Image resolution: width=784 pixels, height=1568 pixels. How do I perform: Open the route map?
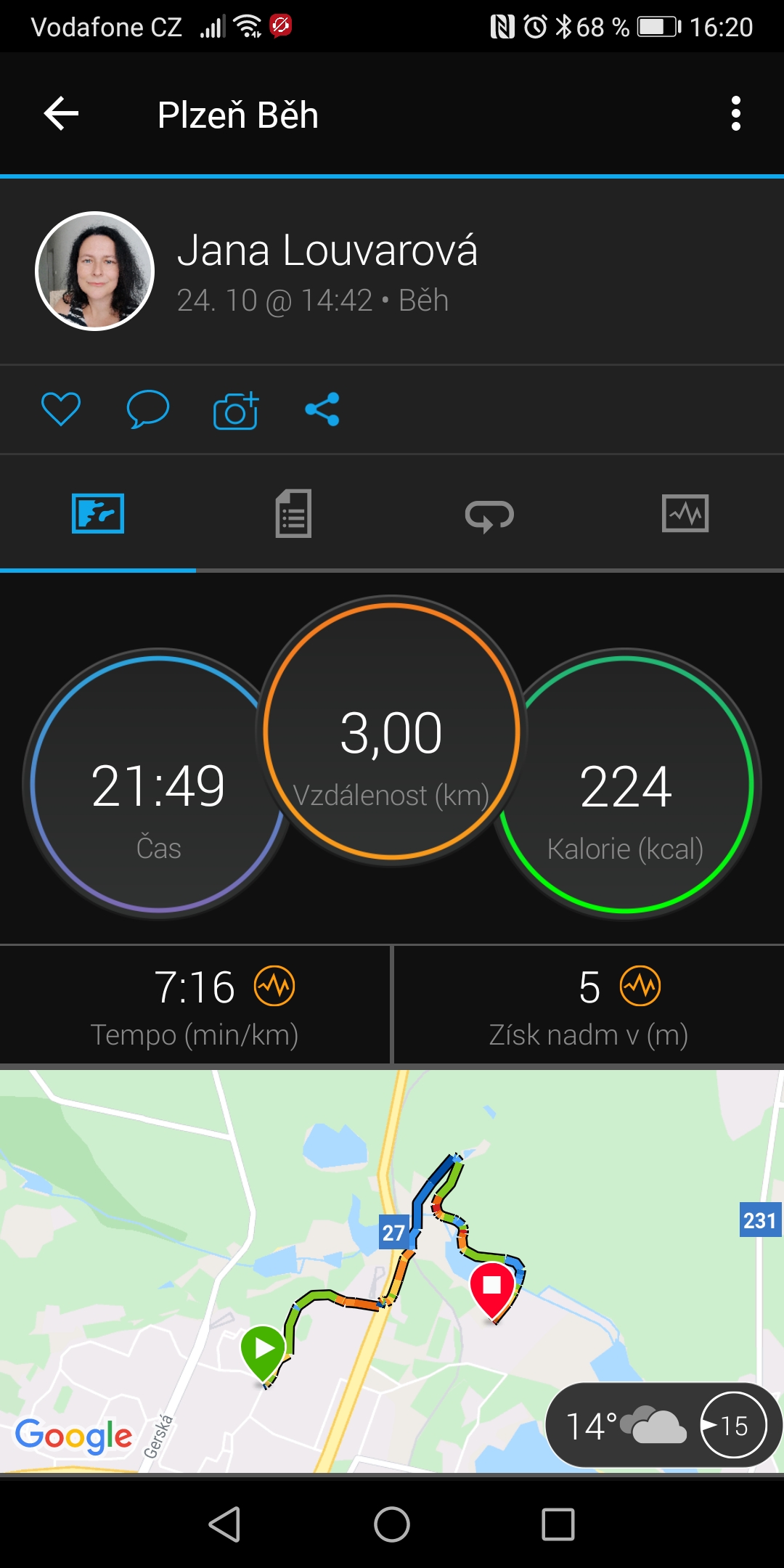click(x=392, y=1270)
